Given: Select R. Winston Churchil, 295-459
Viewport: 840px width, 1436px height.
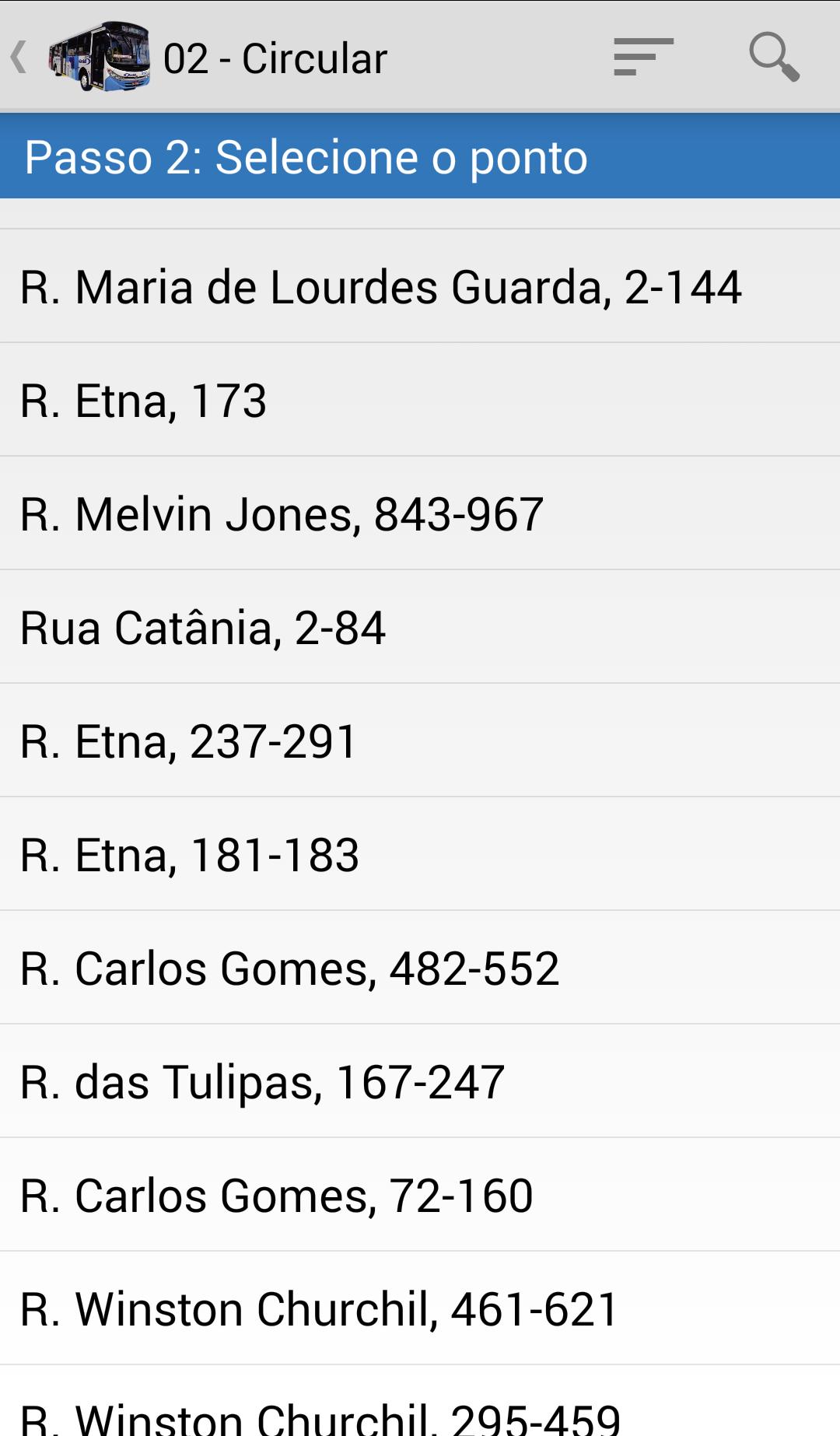Looking at the screenshot, I should pos(420,1410).
